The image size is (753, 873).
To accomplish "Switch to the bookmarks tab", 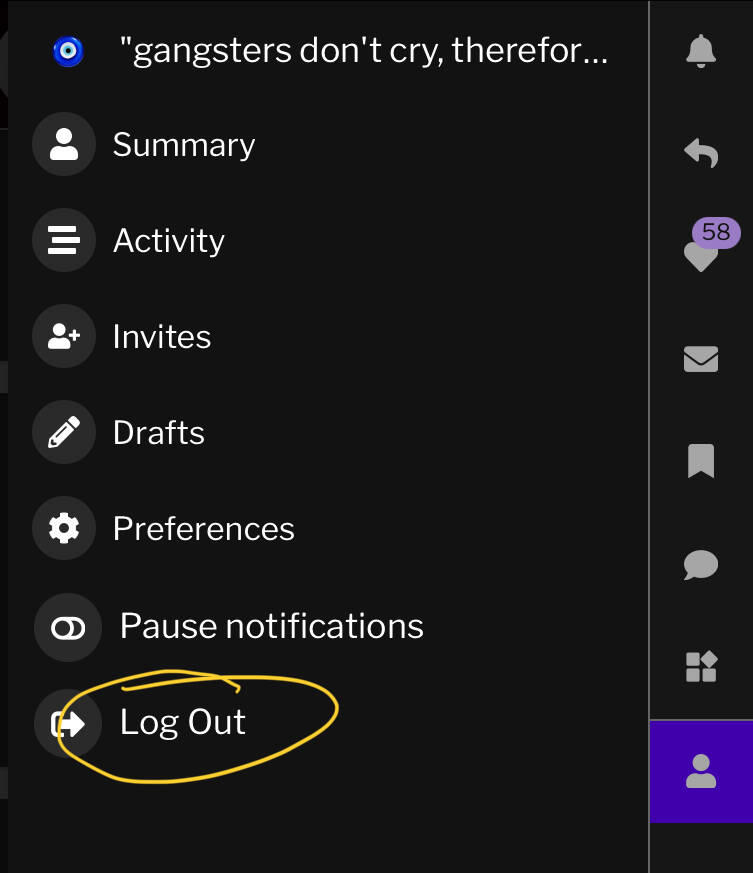I will coord(701,461).
